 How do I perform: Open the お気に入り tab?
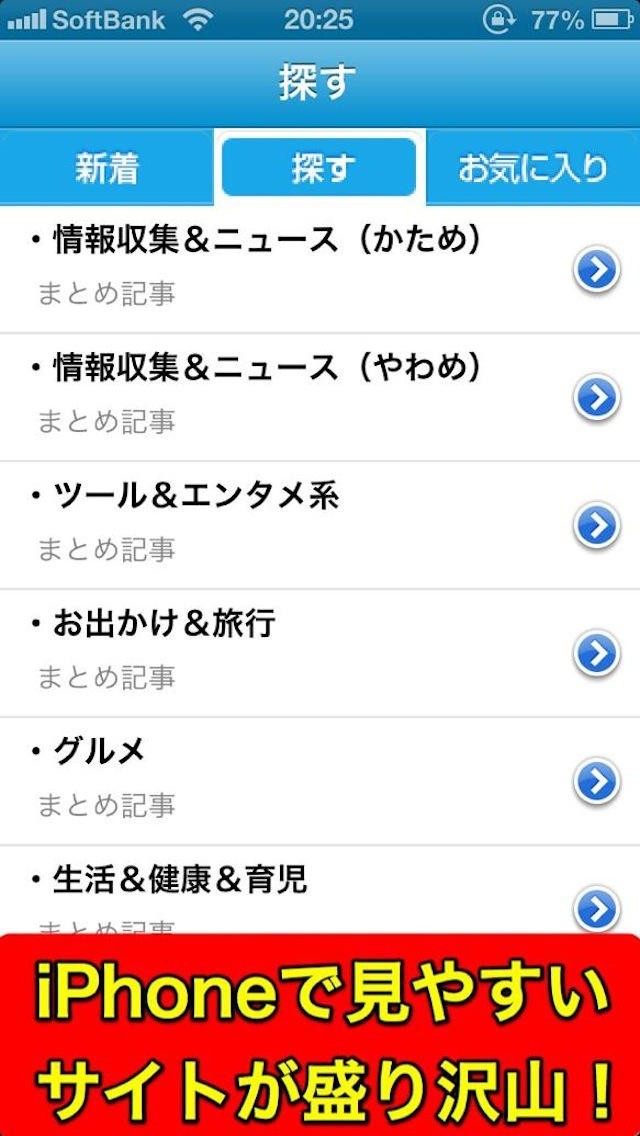(532, 168)
